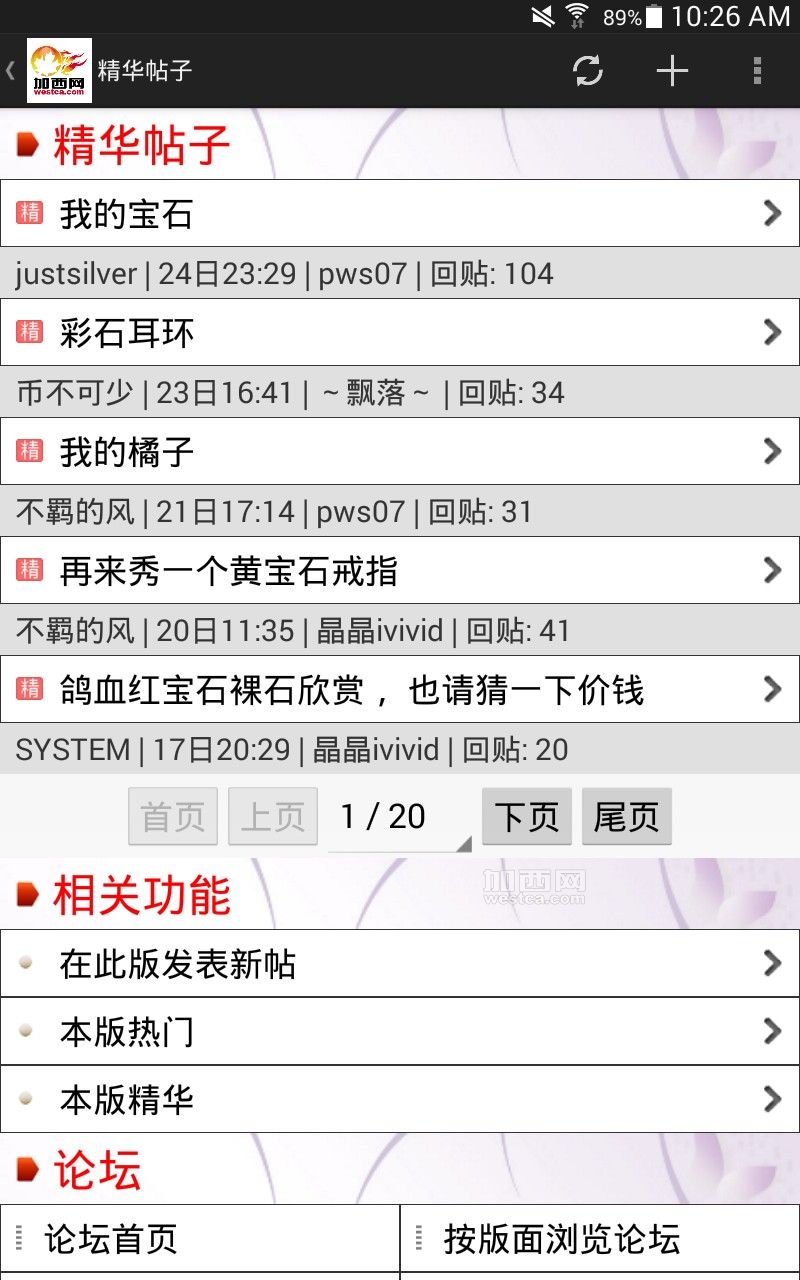Open the post 再来秀一个黄宝石戒指
The height and width of the screenshot is (1280, 800).
(400, 570)
